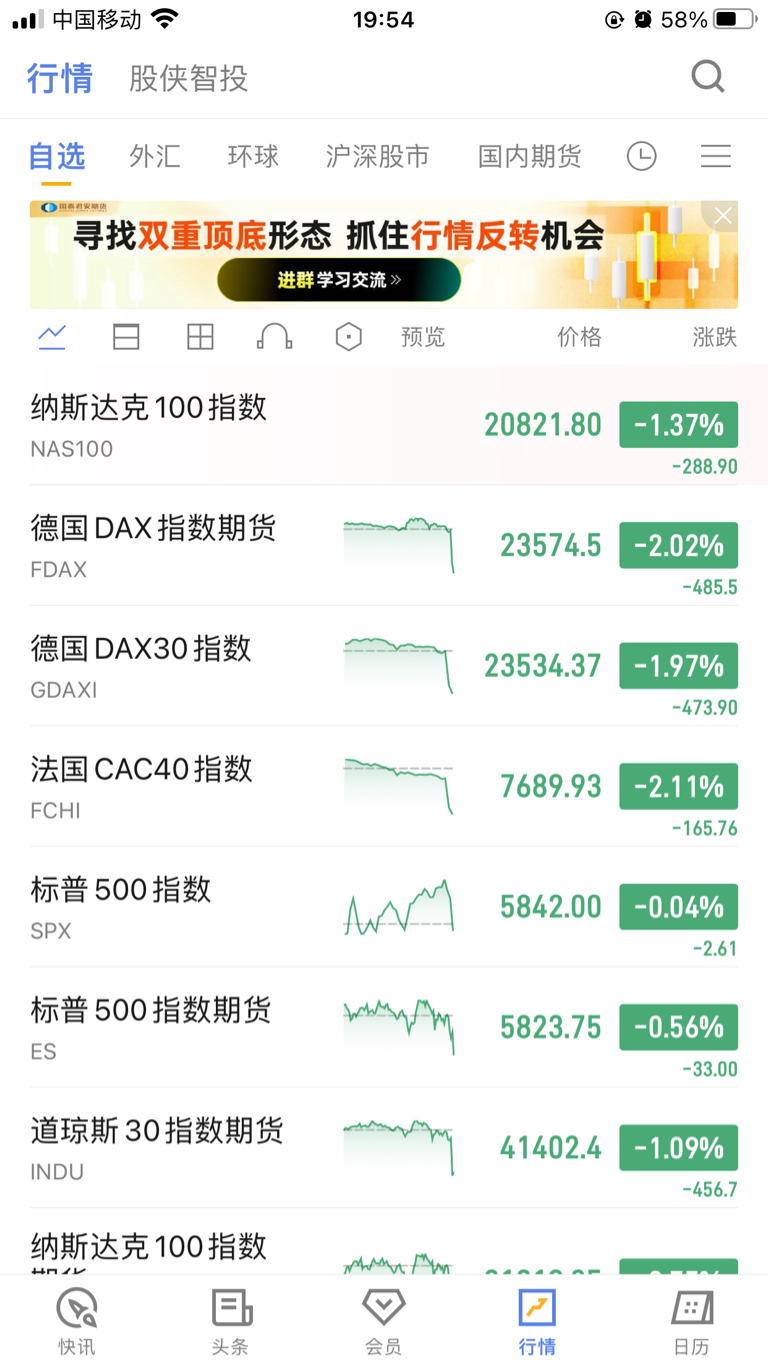
Task: Open 纳斯达克100指数 NAS100 row
Action: (x=384, y=426)
